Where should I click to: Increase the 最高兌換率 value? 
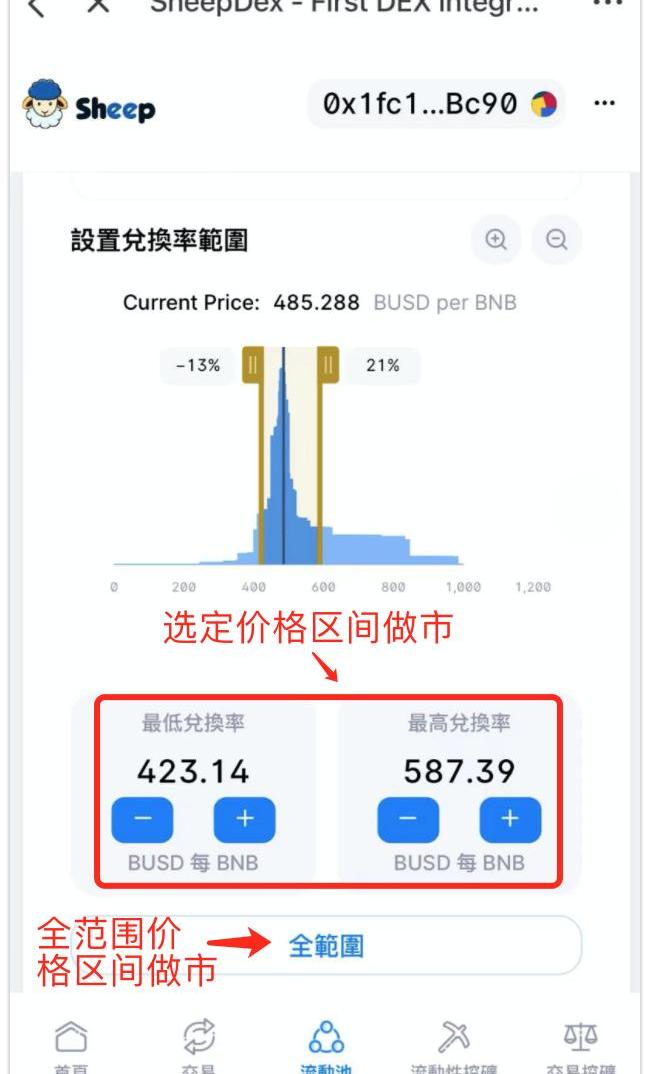(510, 819)
